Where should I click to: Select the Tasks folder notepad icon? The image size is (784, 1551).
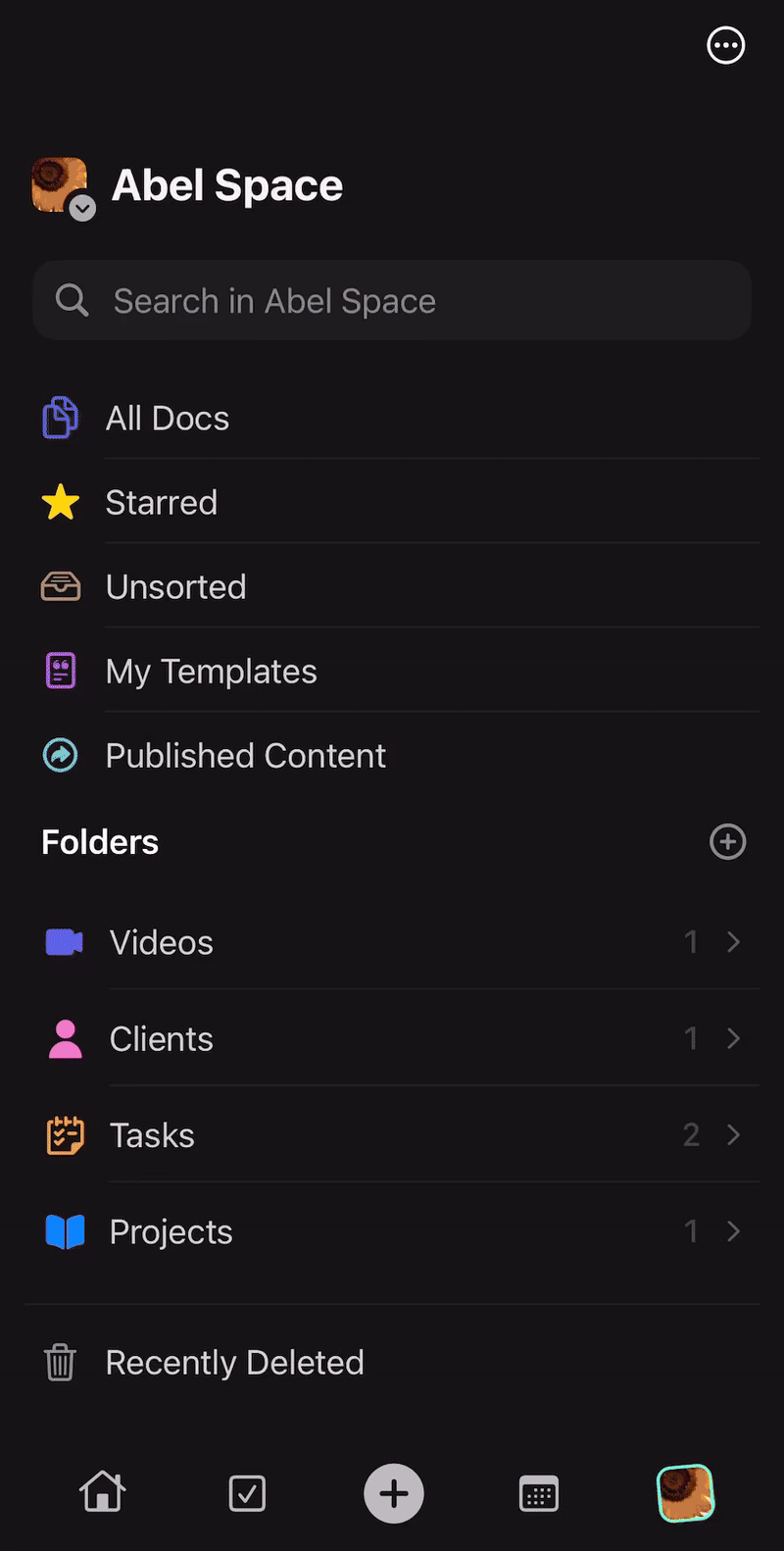click(63, 1134)
